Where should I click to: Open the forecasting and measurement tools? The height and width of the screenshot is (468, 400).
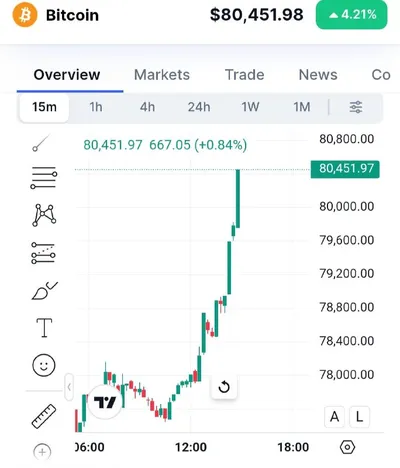click(x=43, y=253)
